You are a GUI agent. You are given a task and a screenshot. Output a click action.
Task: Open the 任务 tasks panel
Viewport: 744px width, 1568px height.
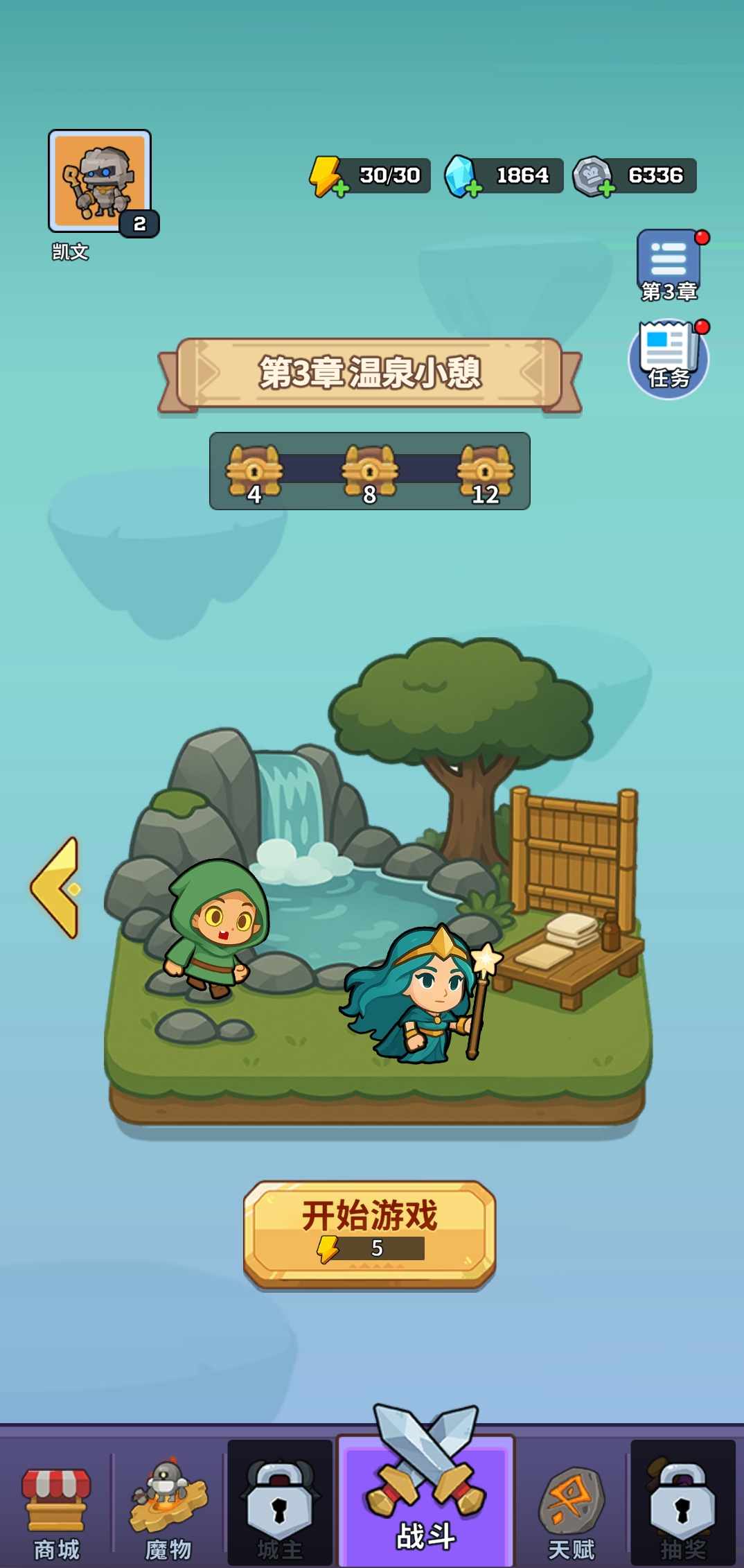tap(668, 358)
